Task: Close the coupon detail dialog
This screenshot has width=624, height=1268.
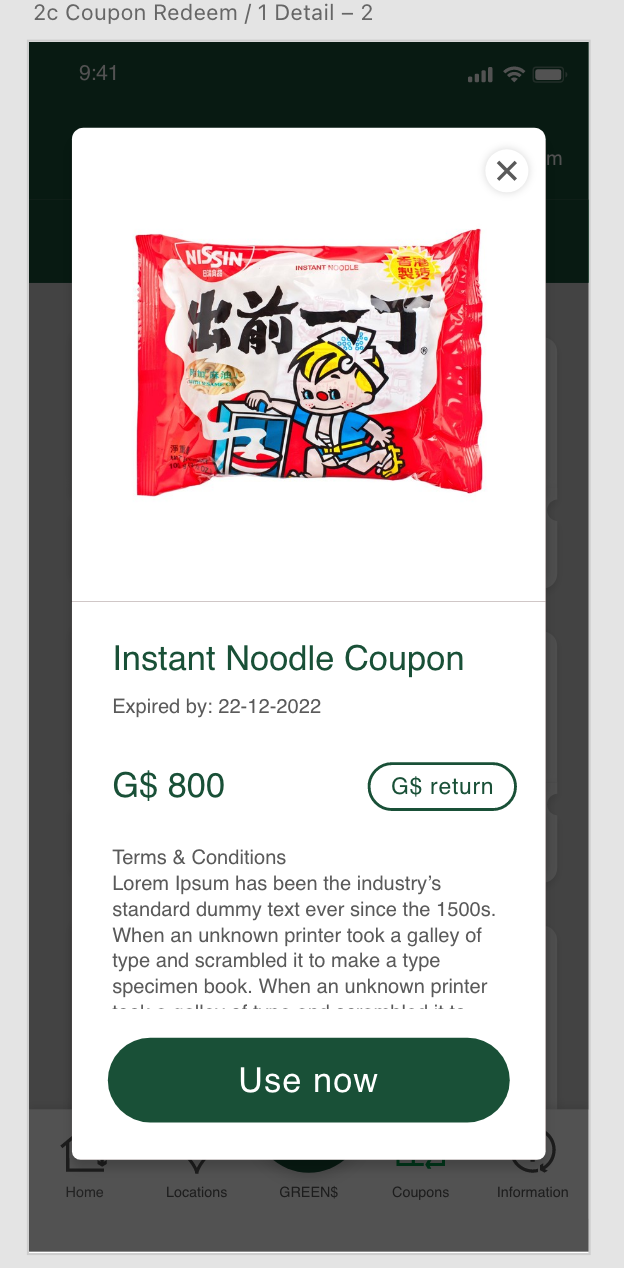Action: point(507,171)
